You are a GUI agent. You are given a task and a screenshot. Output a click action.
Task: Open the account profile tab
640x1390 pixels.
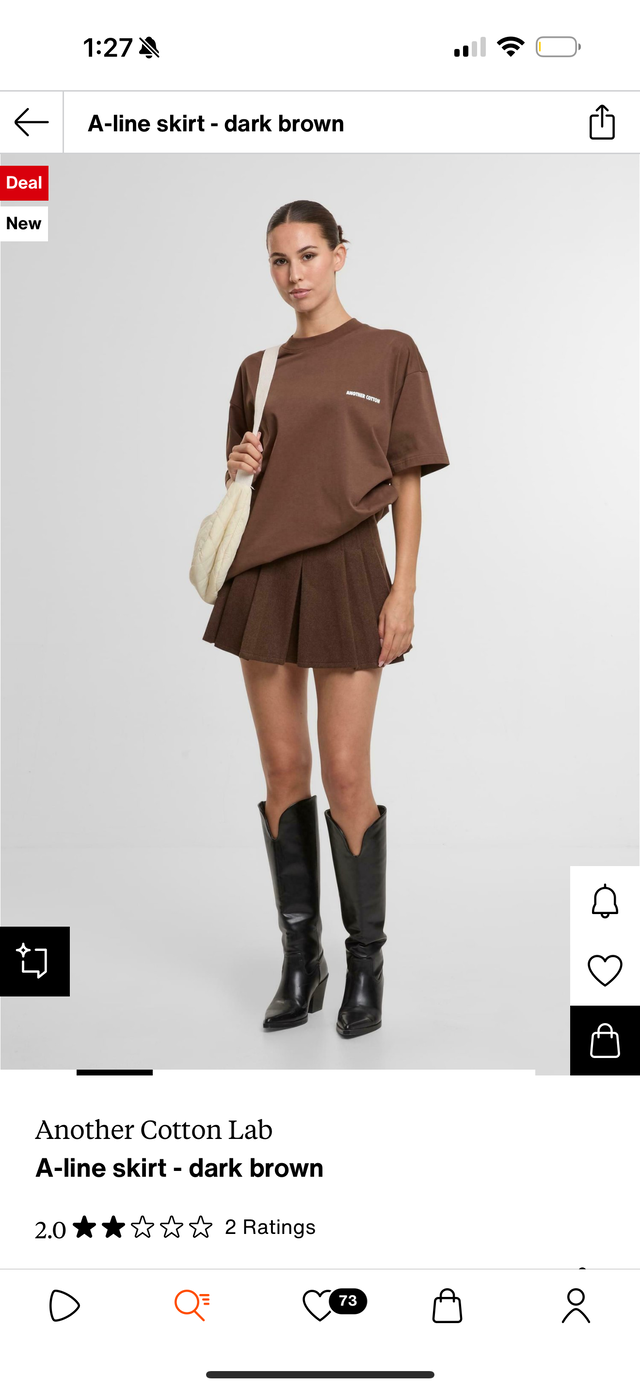point(576,1305)
